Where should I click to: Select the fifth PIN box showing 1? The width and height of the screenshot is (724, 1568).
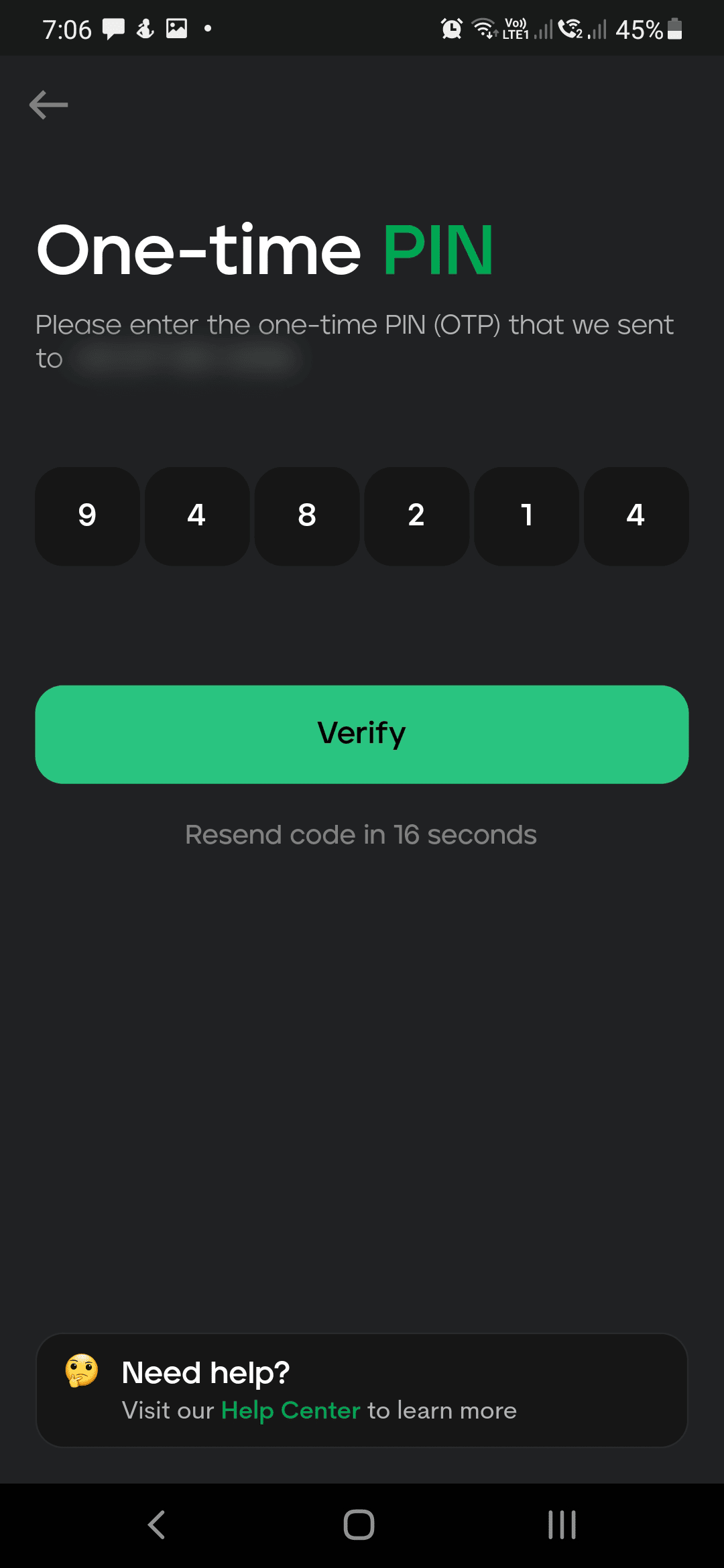point(526,516)
